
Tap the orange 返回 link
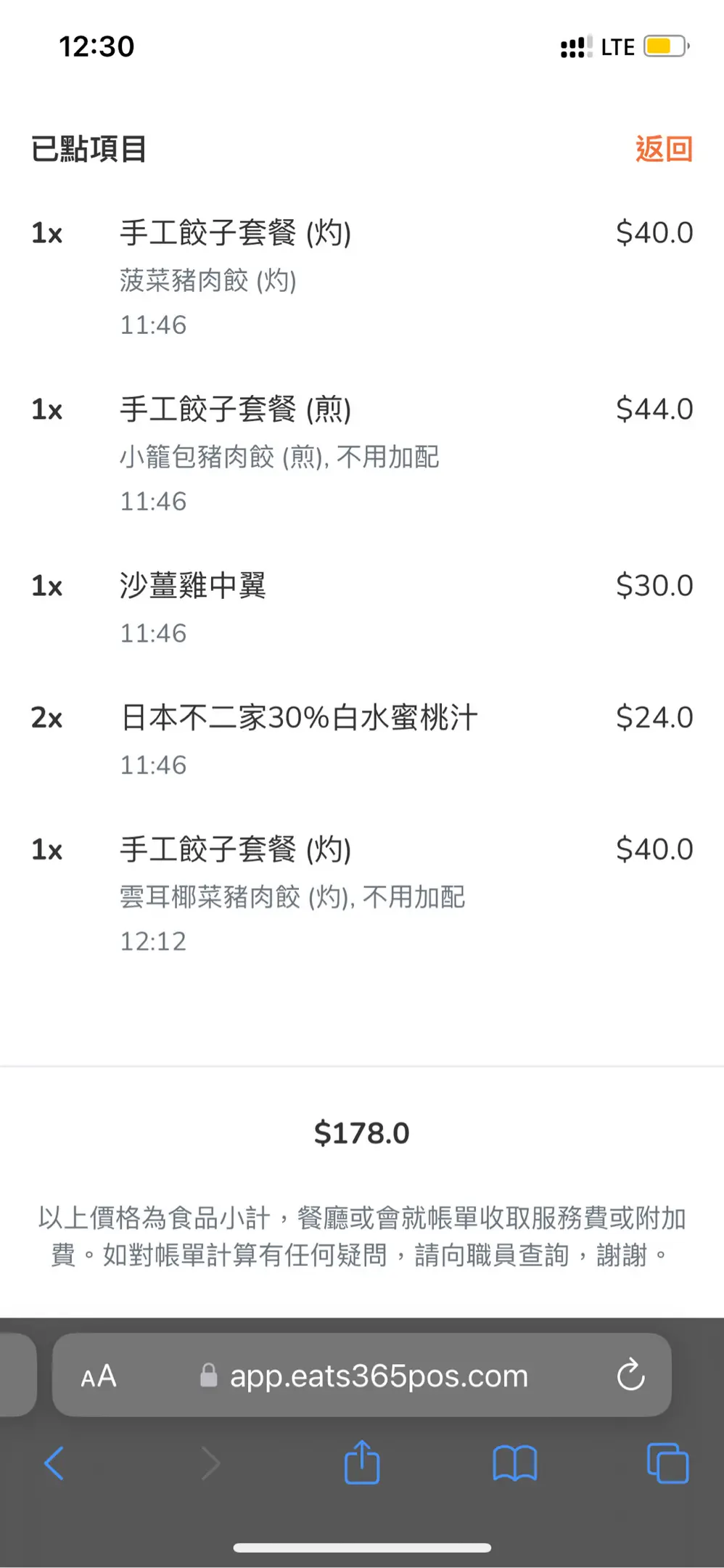[664, 149]
